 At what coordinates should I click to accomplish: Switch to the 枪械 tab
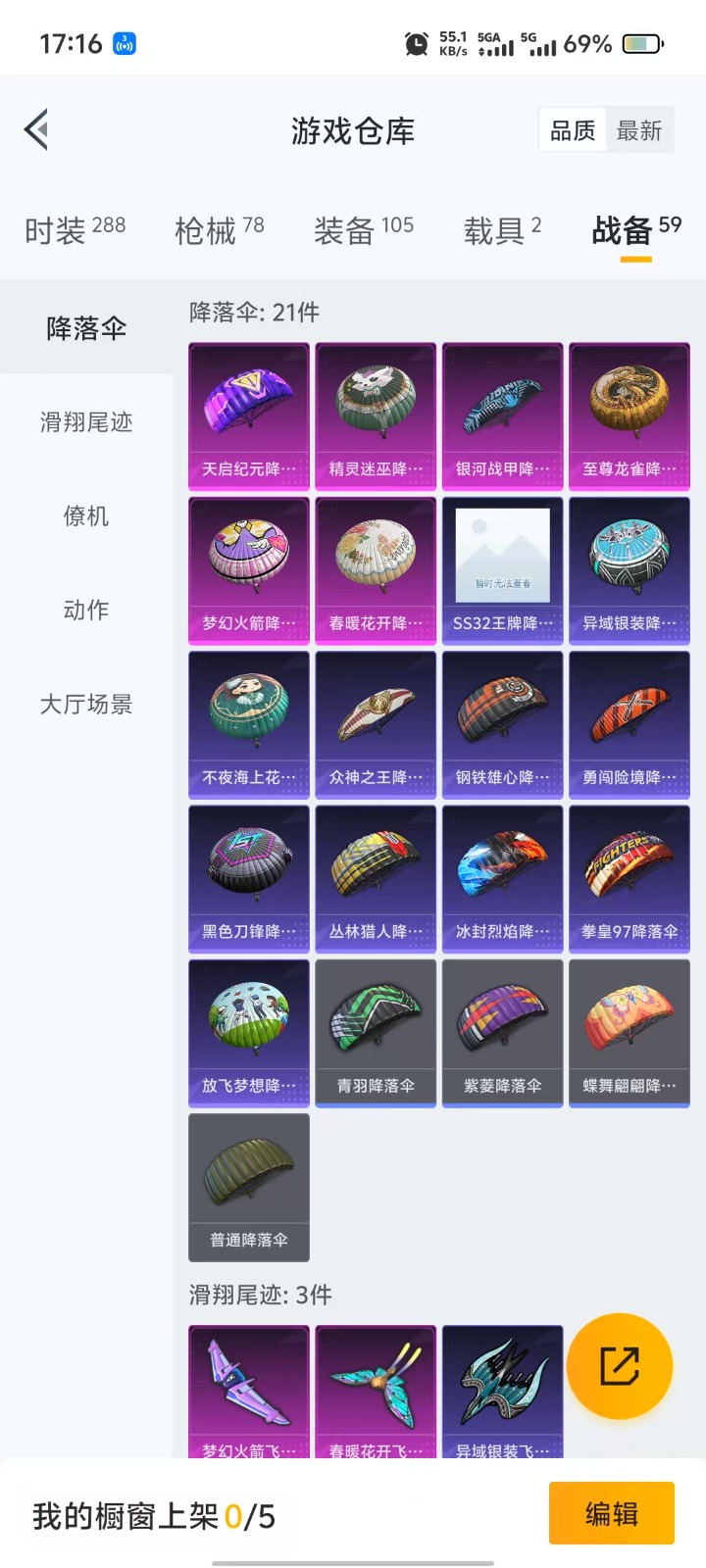(219, 230)
